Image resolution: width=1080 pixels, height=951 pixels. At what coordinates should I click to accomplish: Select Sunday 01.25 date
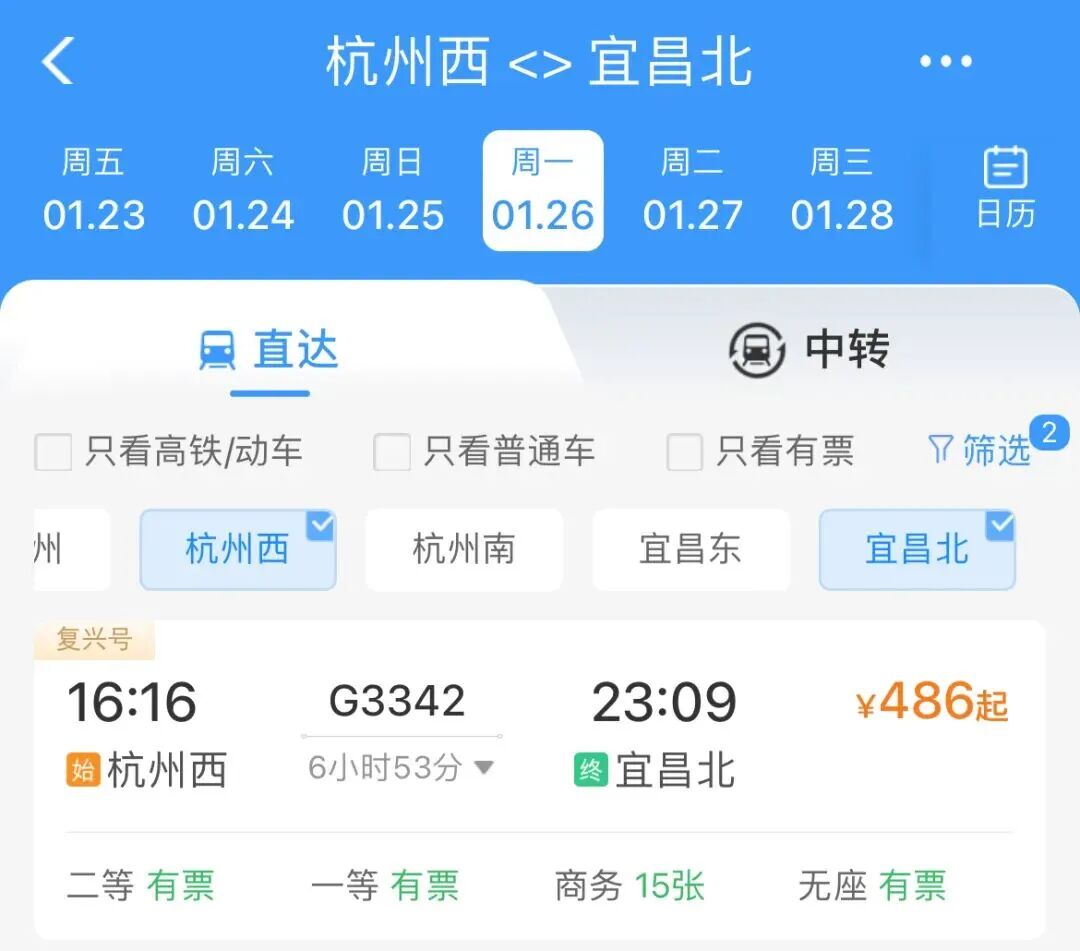tap(393, 190)
